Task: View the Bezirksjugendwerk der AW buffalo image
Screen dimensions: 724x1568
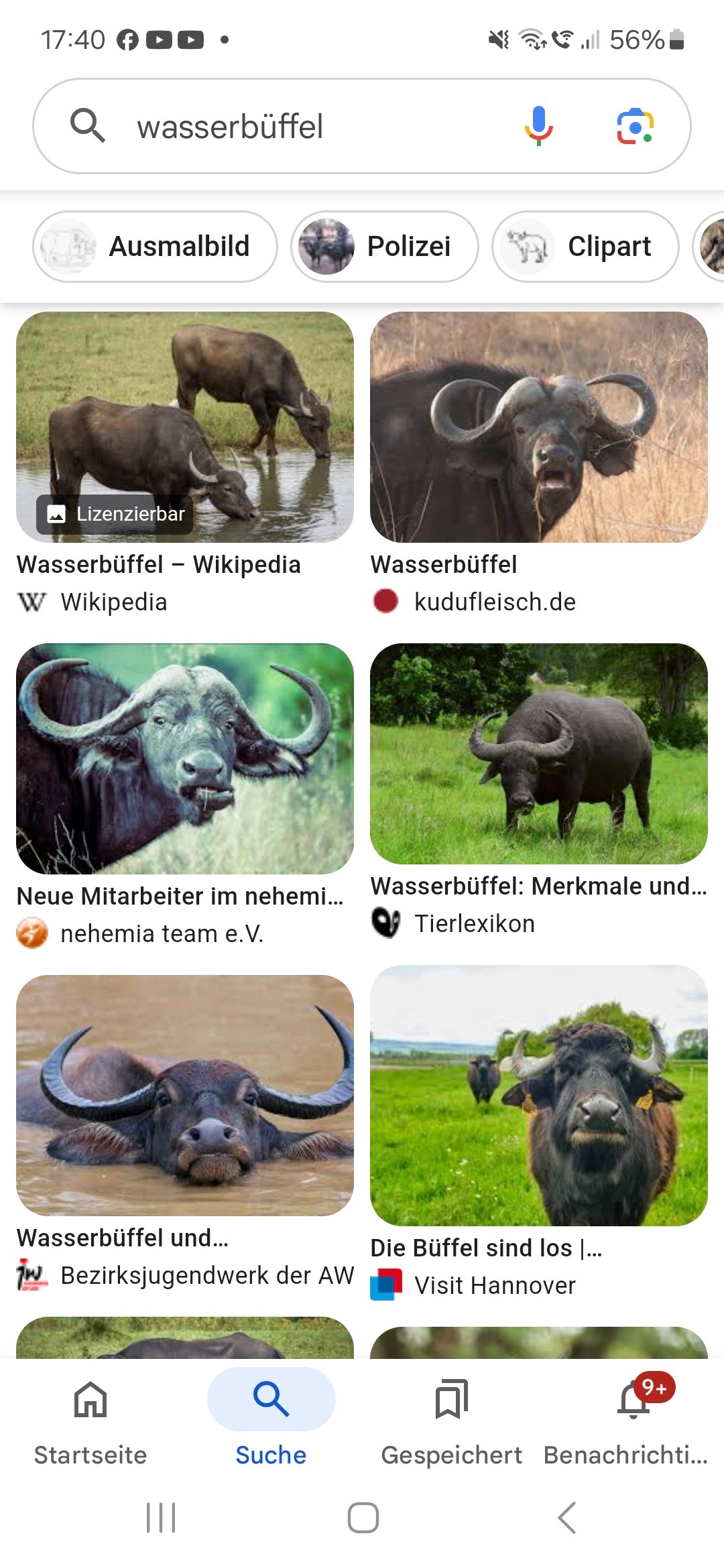Action: (185, 1095)
